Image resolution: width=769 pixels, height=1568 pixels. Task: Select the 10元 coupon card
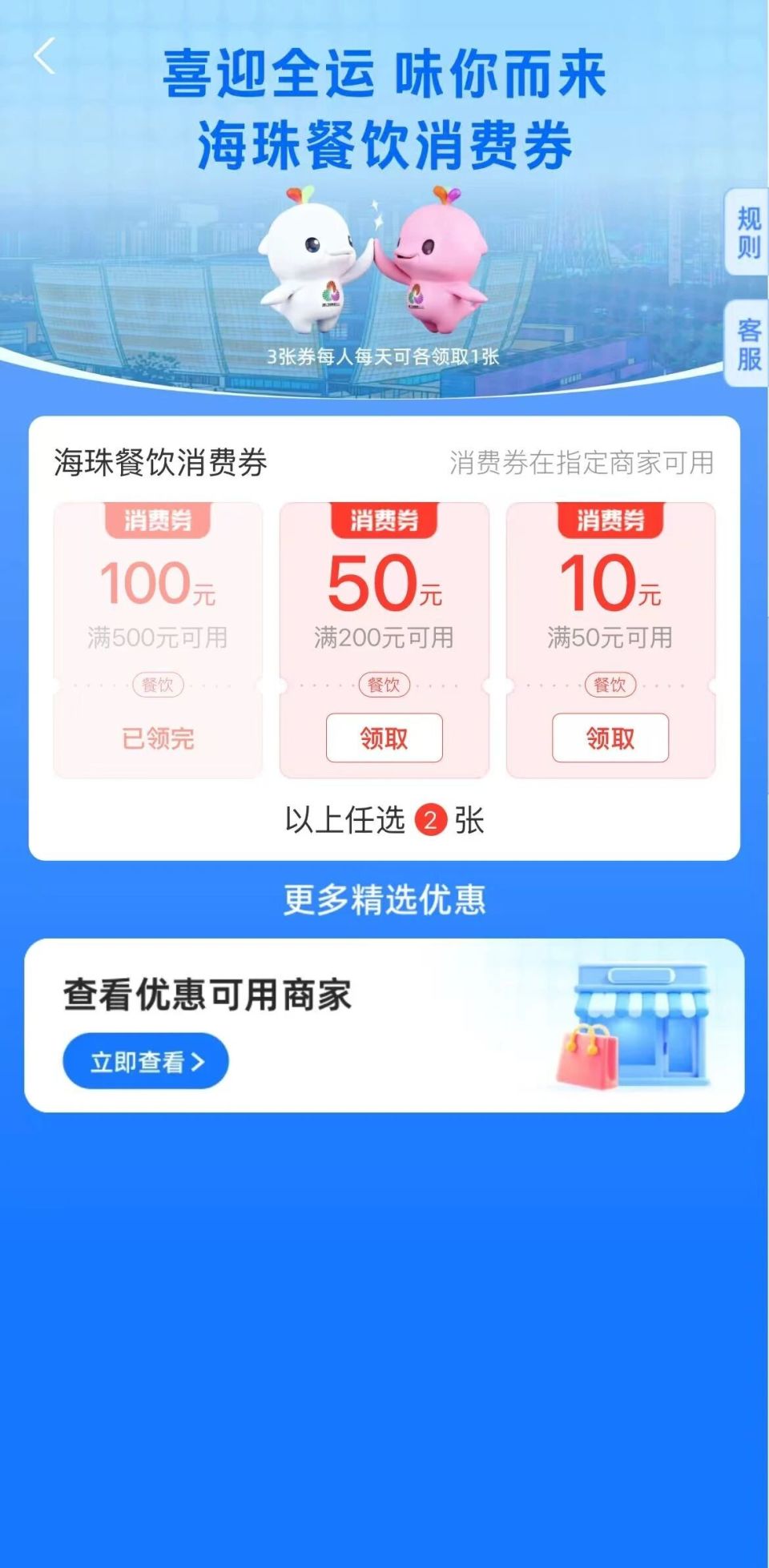611,637
